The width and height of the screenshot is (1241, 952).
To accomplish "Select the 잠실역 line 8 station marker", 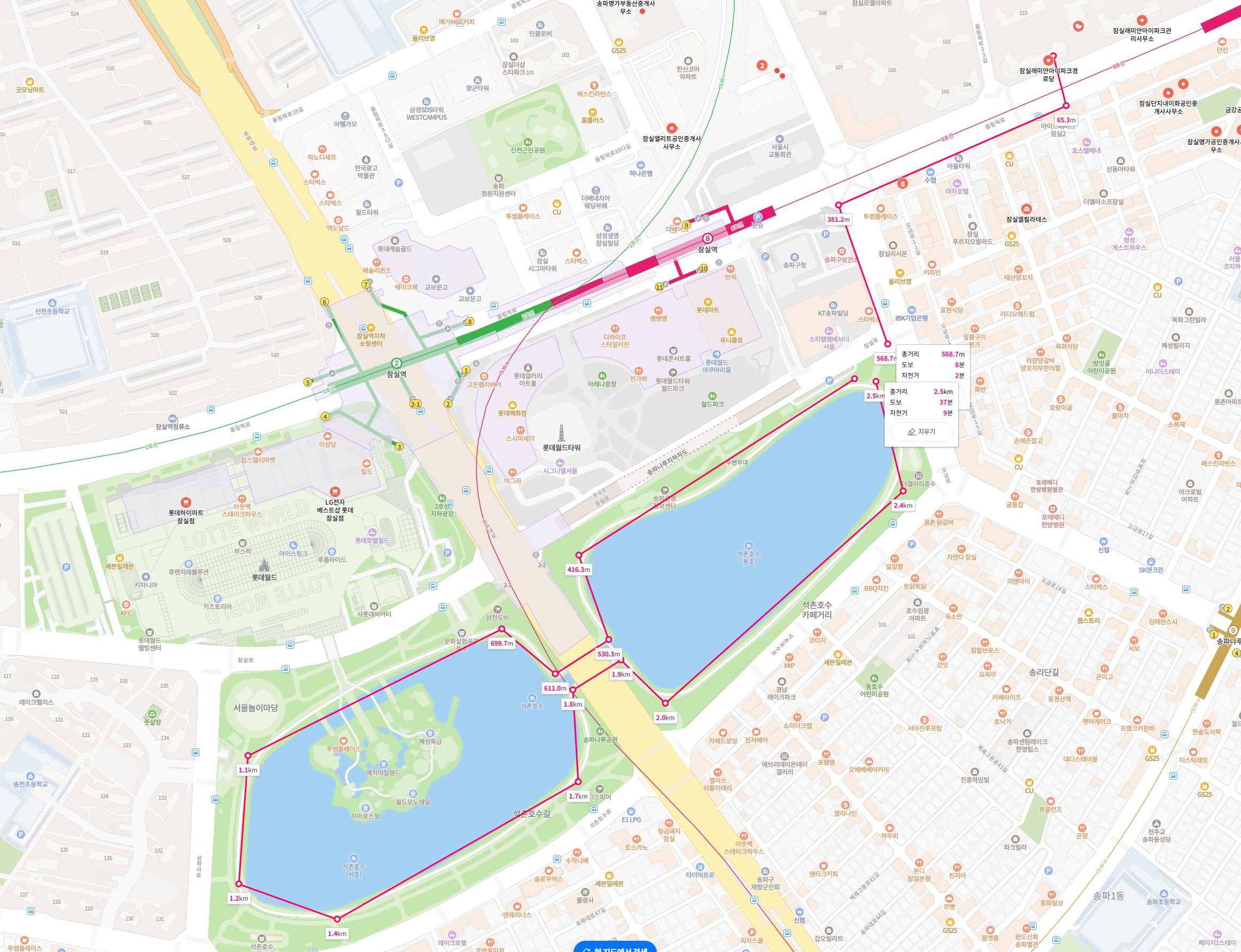I will coord(707,238).
